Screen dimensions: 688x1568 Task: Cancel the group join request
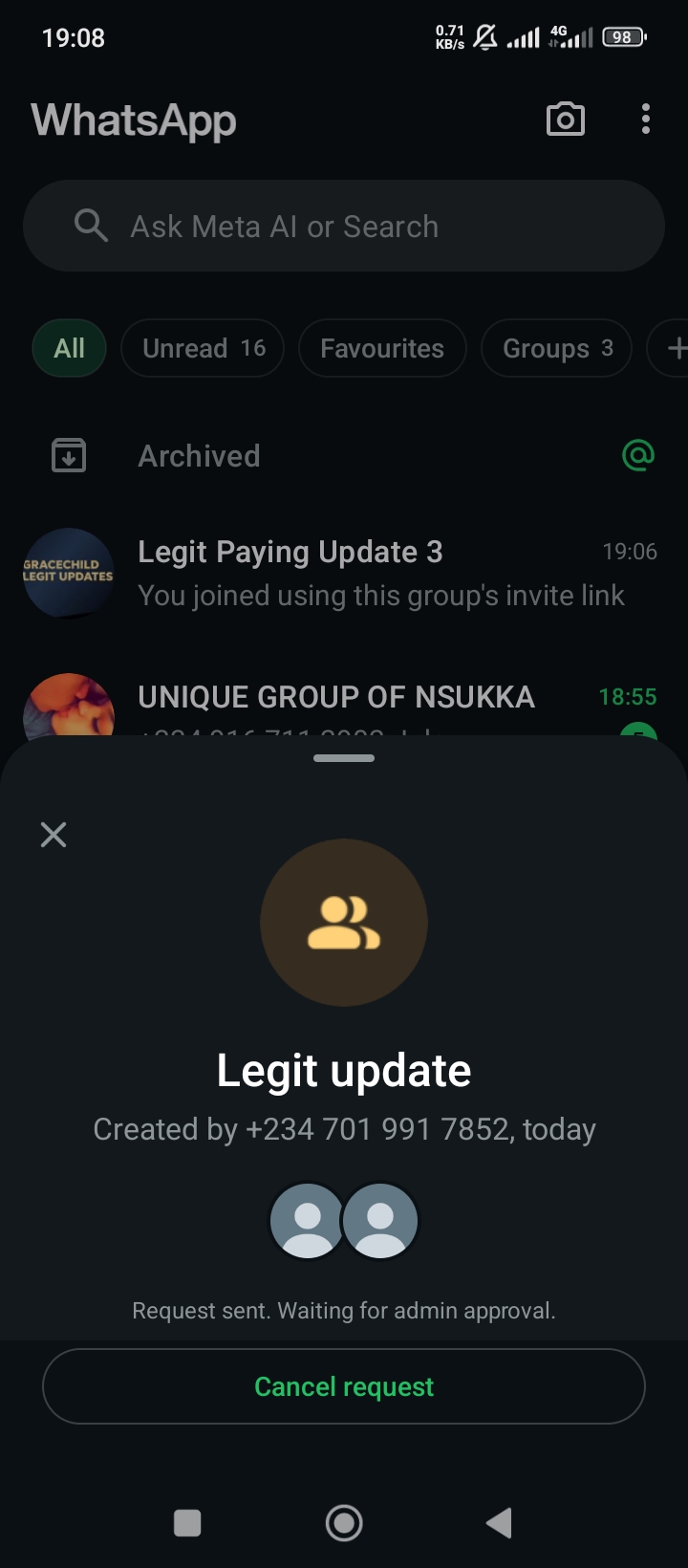click(344, 1386)
